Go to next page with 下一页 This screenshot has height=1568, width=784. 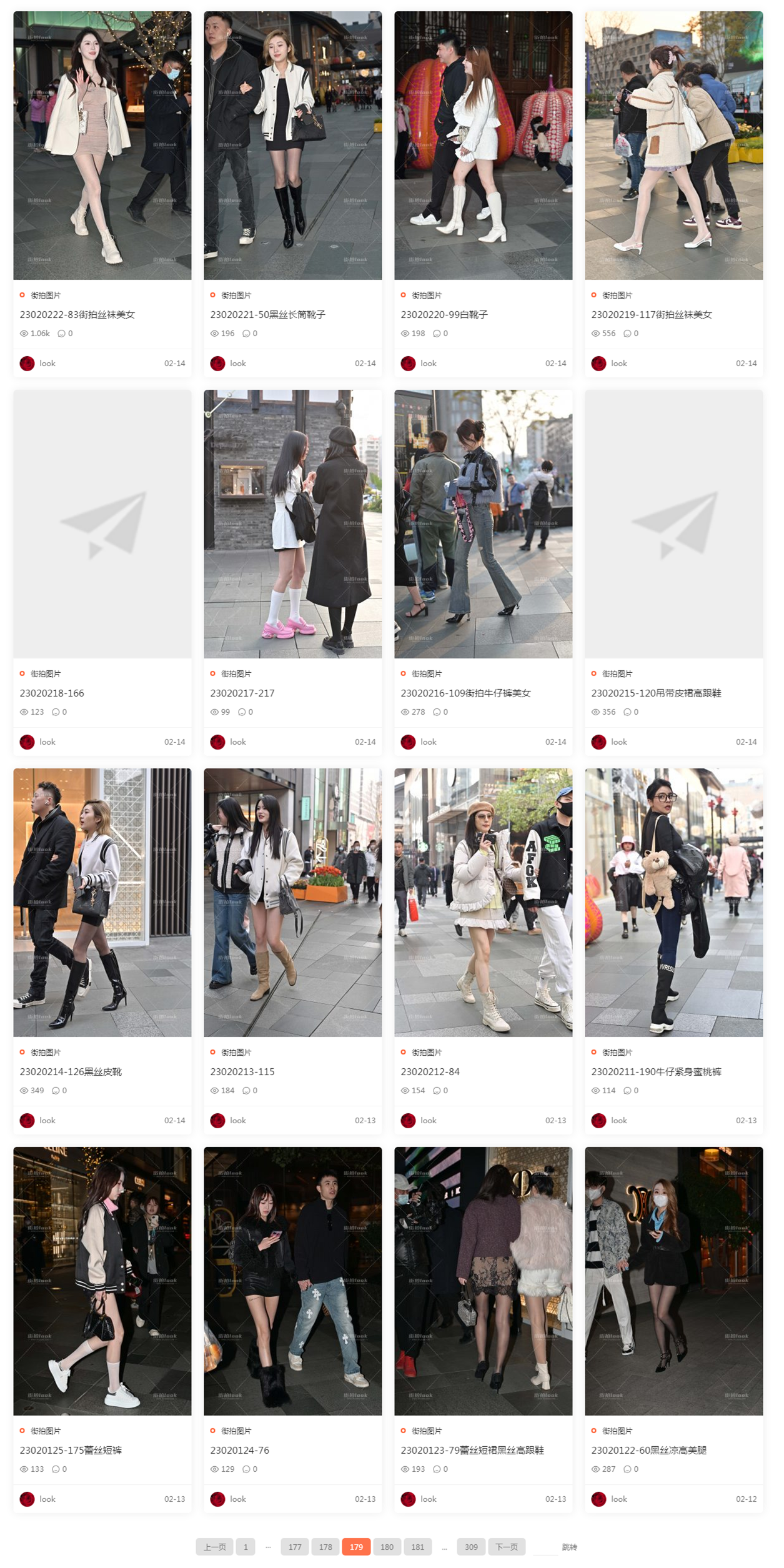(506, 1547)
